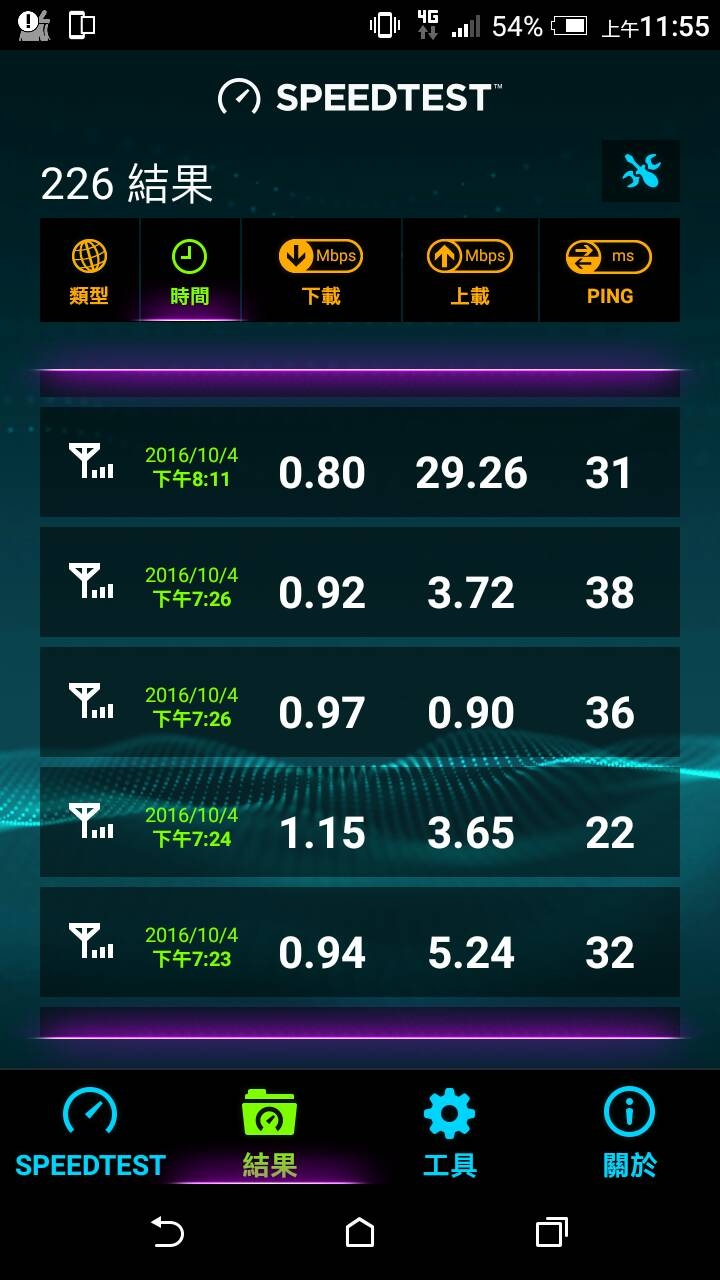The height and width of the screenshot is (1280, 720).
Task: Sort results by PING column
Action: [609, 271]
